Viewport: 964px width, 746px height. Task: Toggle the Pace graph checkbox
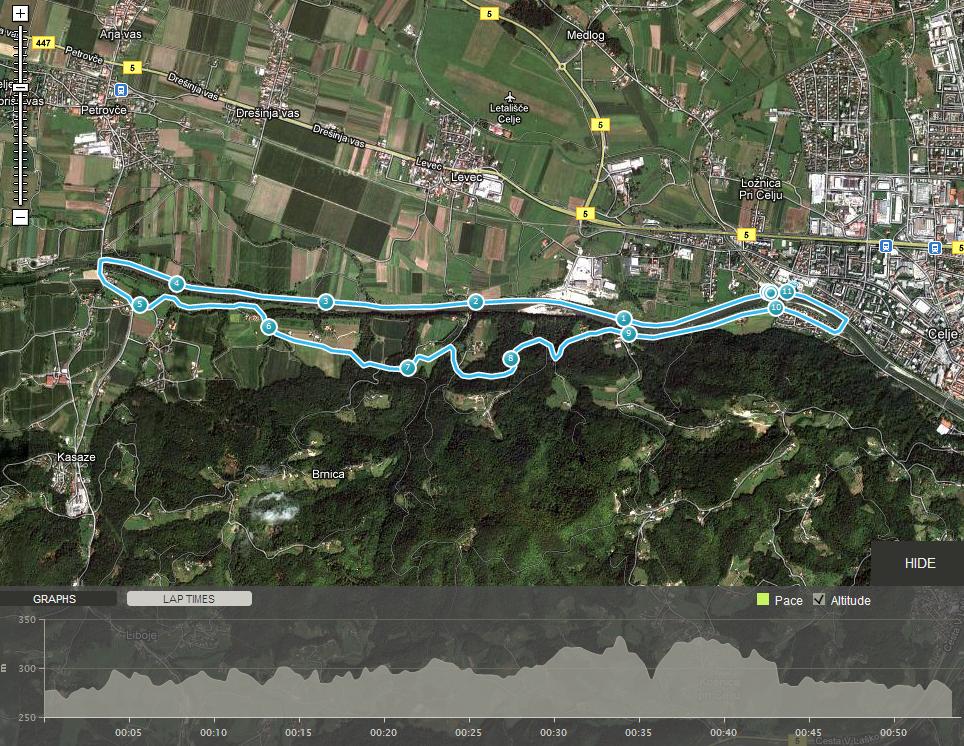click(x=763, y=600)
